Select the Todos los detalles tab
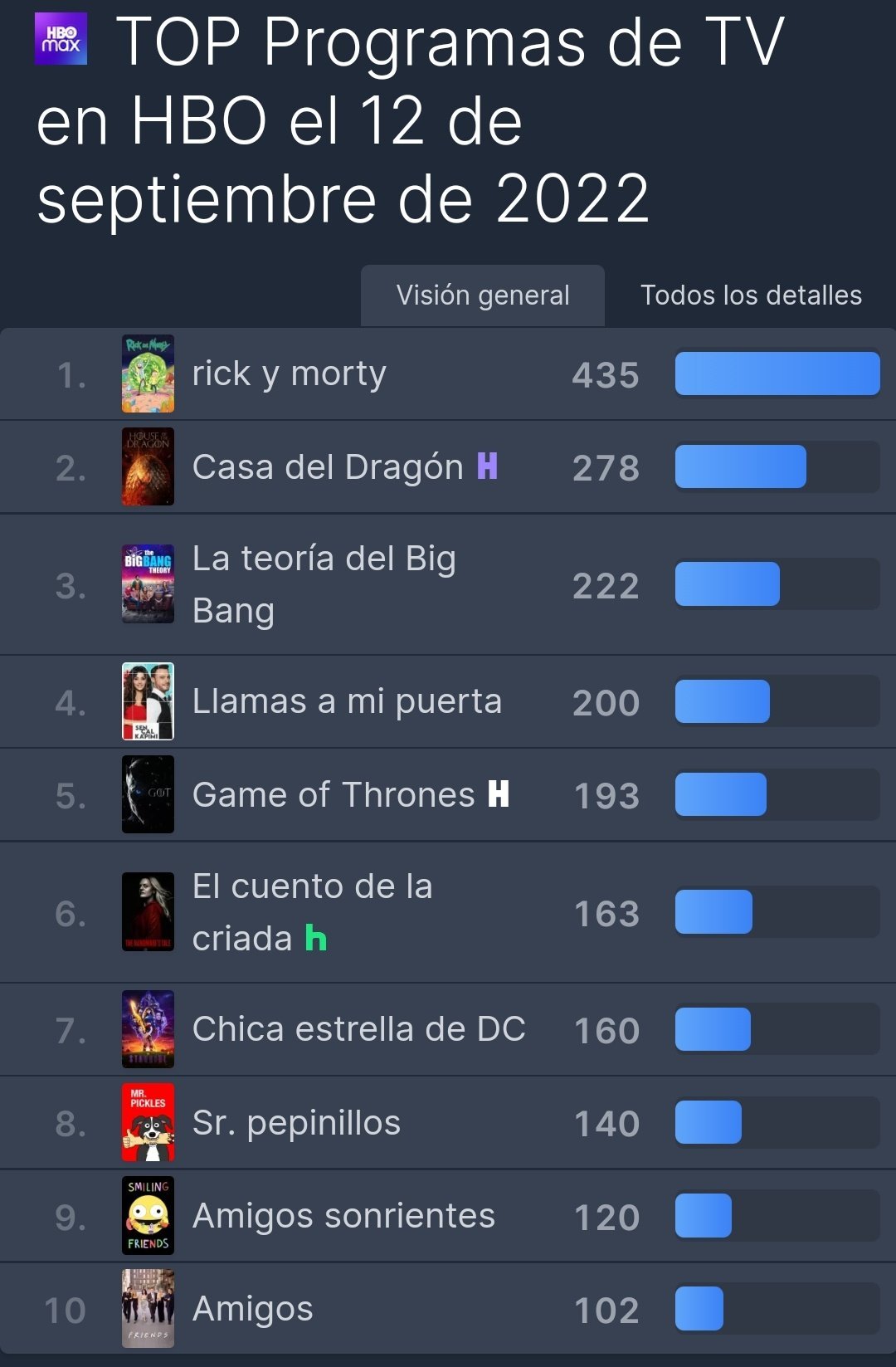The height and width of the screenshot is (1367, 896). [x=751, y=295]
